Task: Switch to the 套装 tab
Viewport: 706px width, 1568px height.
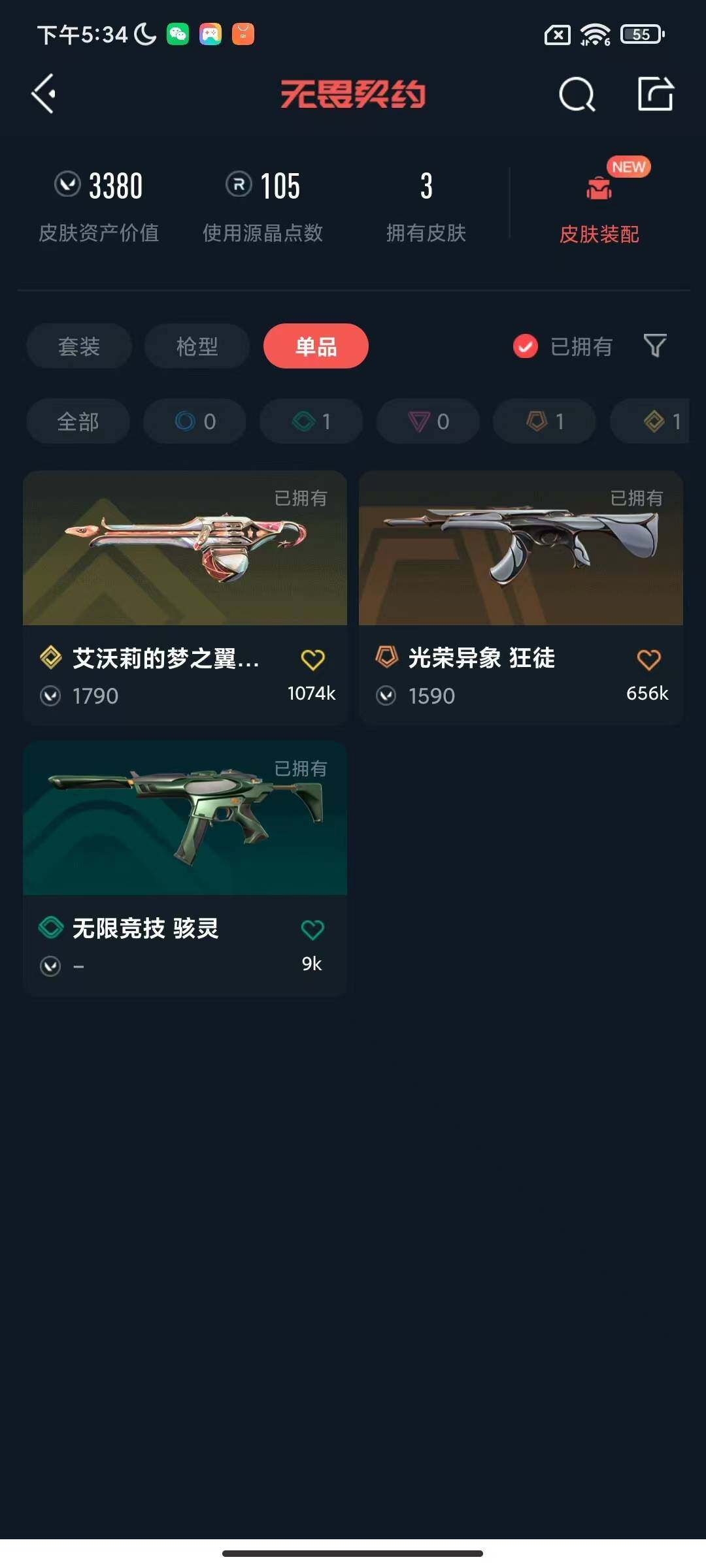Action: click(x=79, y=346)
